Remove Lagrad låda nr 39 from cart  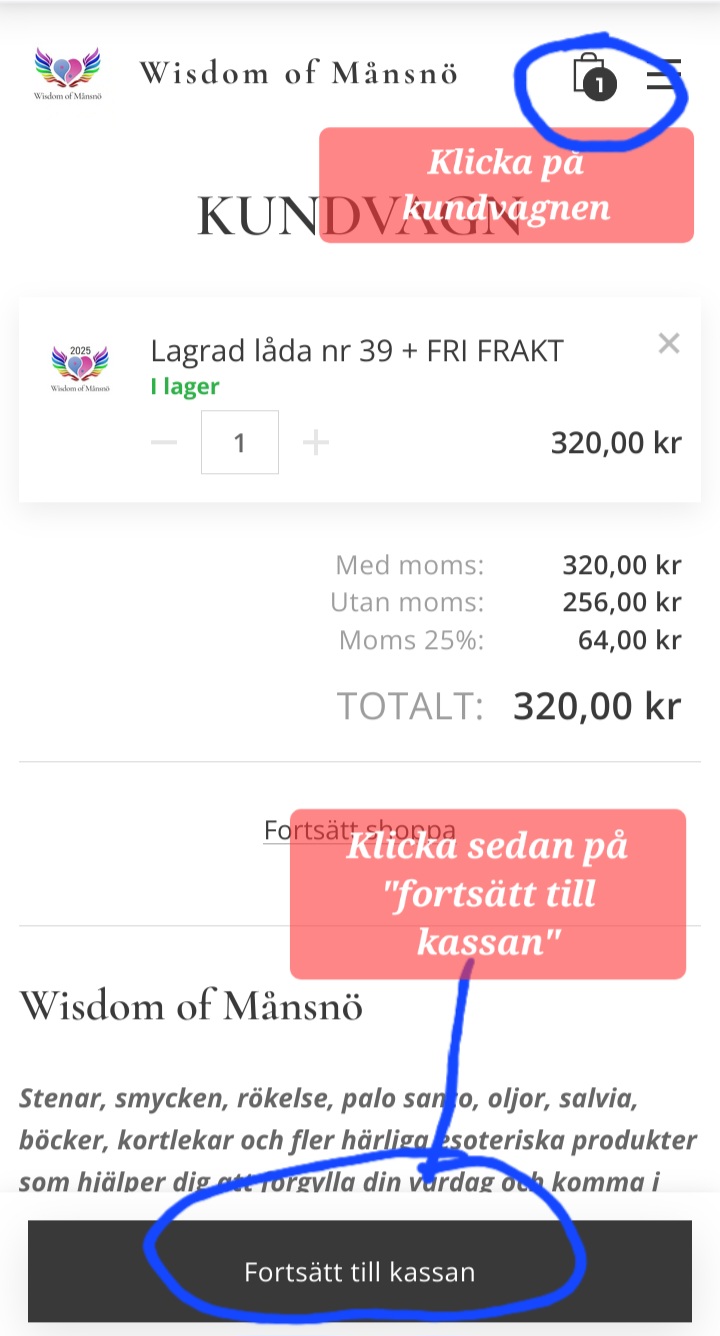coord(669,344)
